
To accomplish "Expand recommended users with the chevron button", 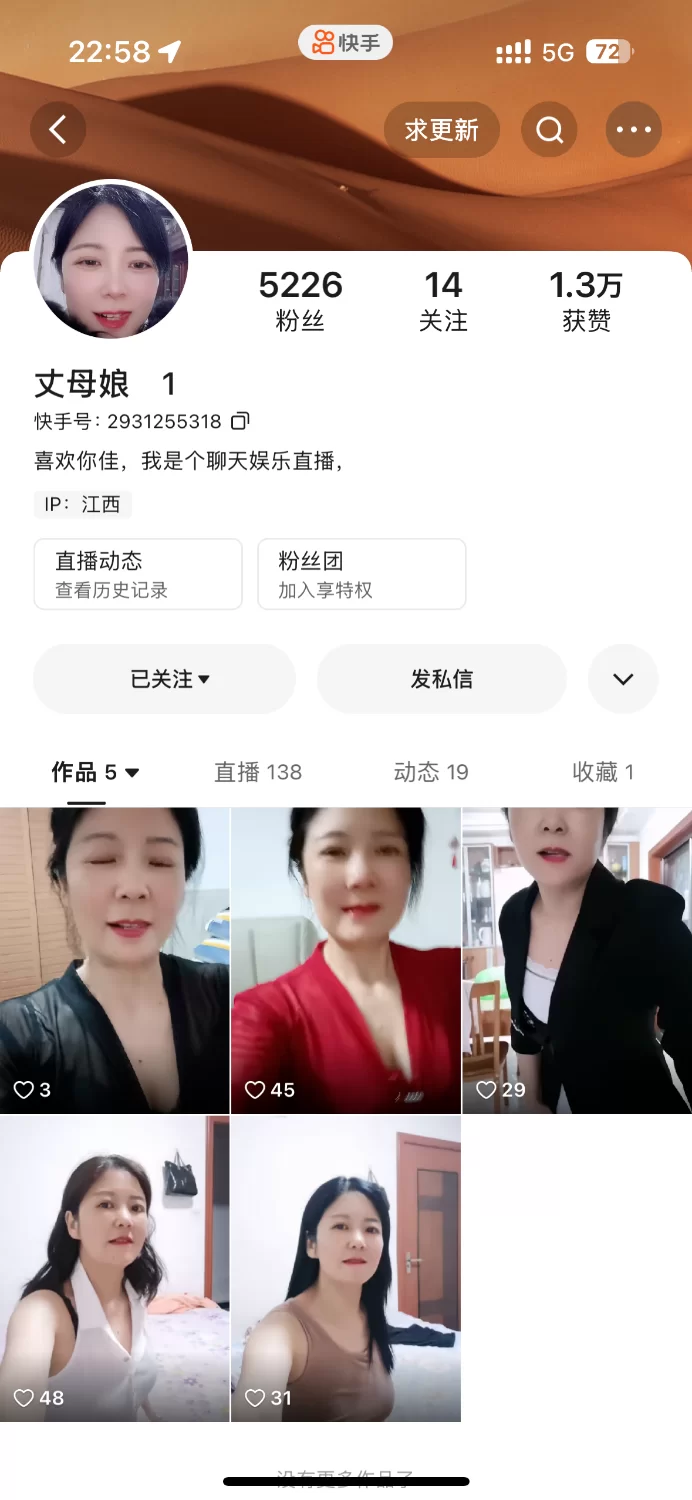I will [623, 679].
